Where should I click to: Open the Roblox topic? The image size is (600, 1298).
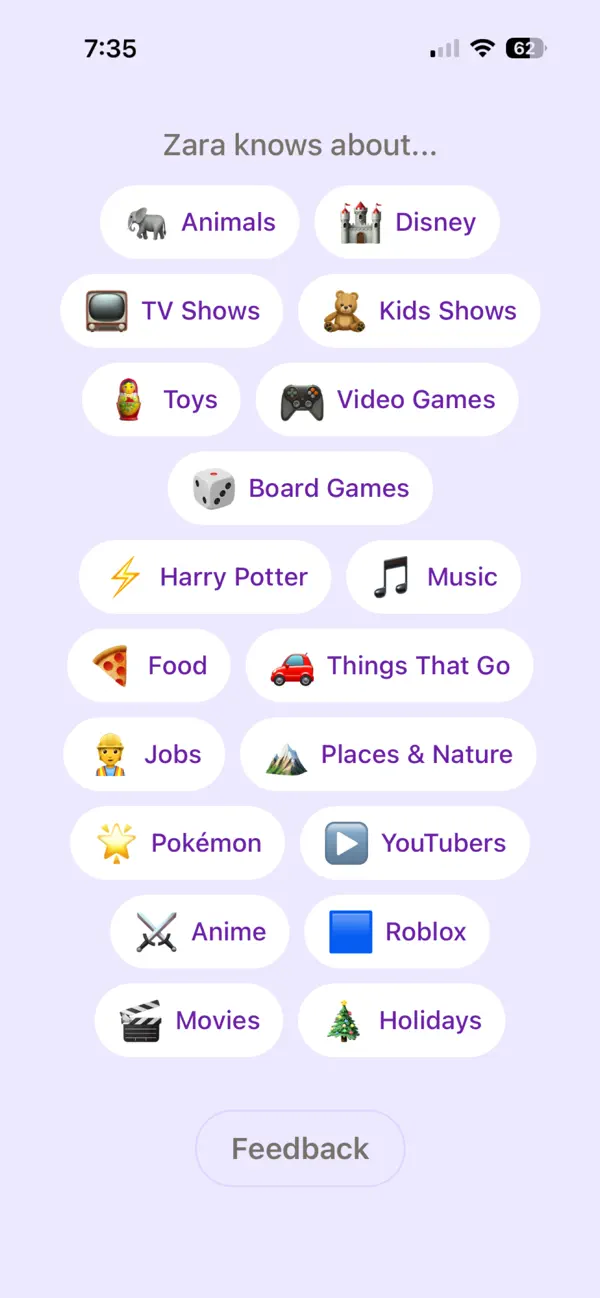coord(397,932)
